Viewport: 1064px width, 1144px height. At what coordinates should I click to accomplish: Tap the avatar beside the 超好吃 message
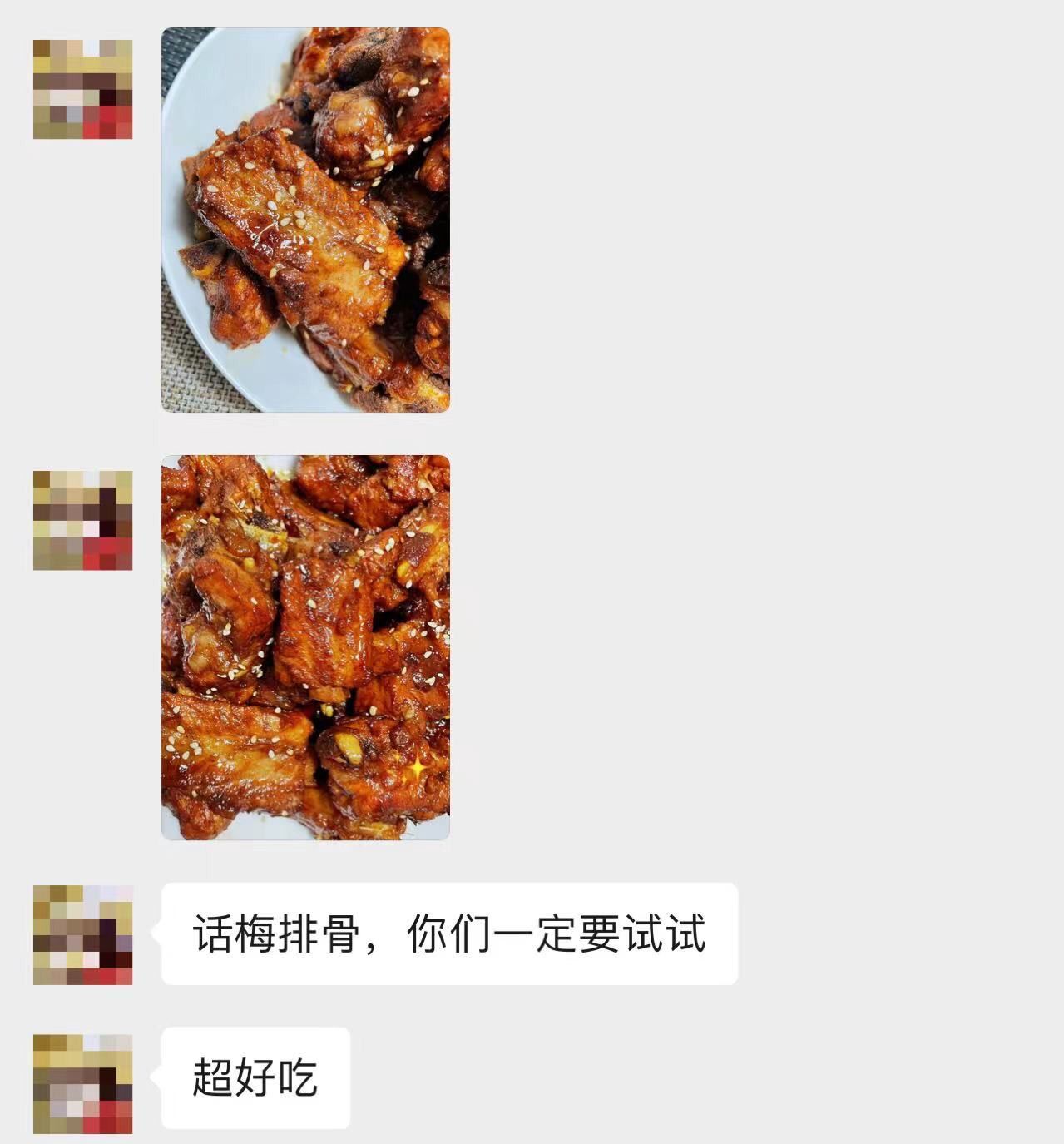[83, 1084]
